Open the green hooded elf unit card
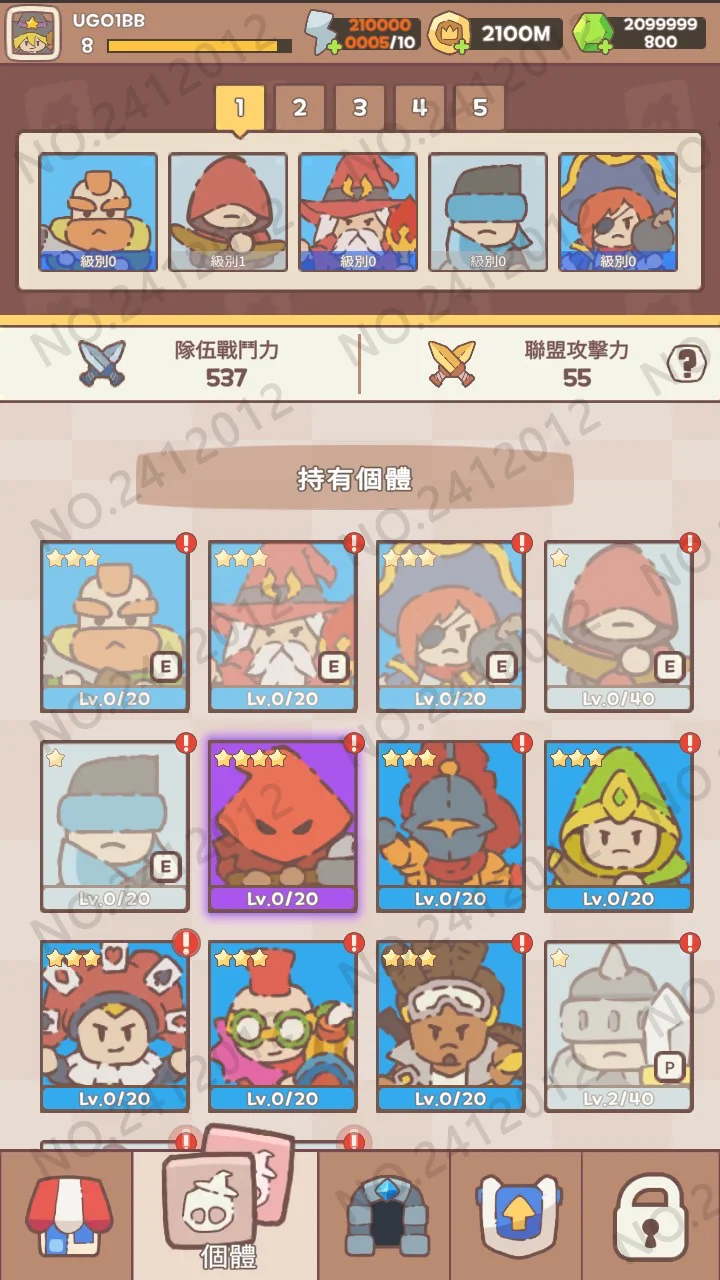720x1280 pixels. (619, 826)
